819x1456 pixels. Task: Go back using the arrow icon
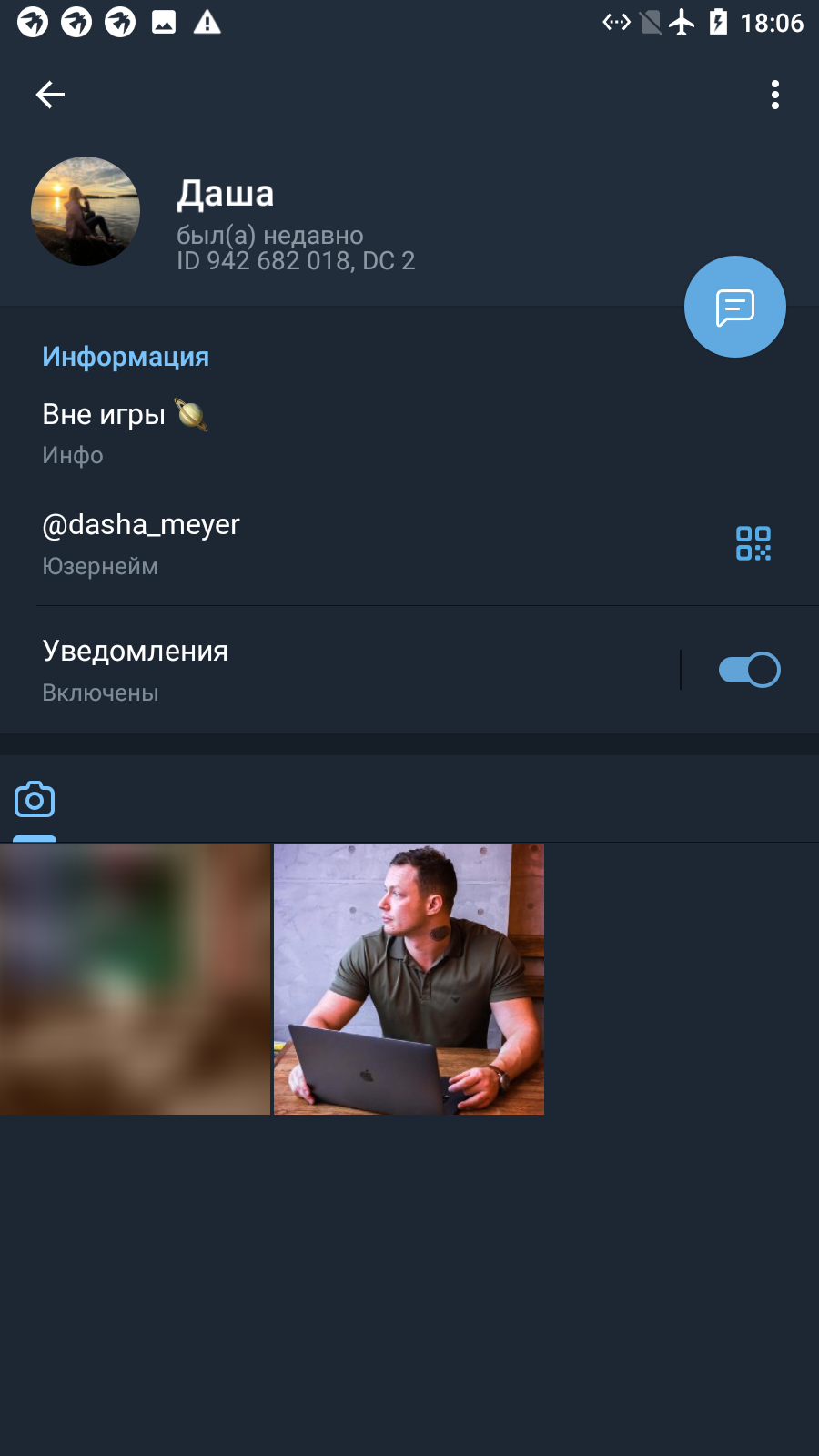click(50, 95)
